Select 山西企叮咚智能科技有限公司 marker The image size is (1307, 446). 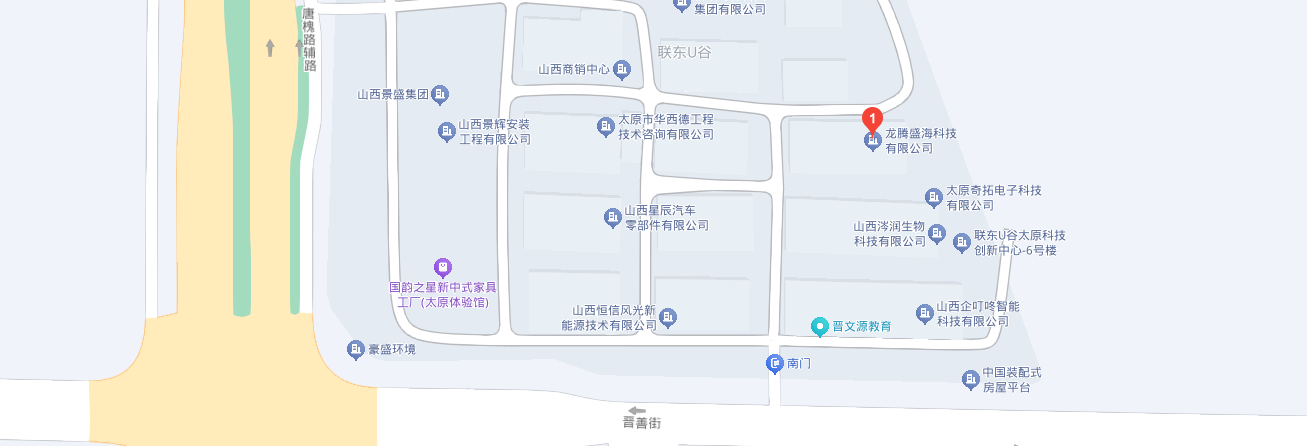point(925,314)
